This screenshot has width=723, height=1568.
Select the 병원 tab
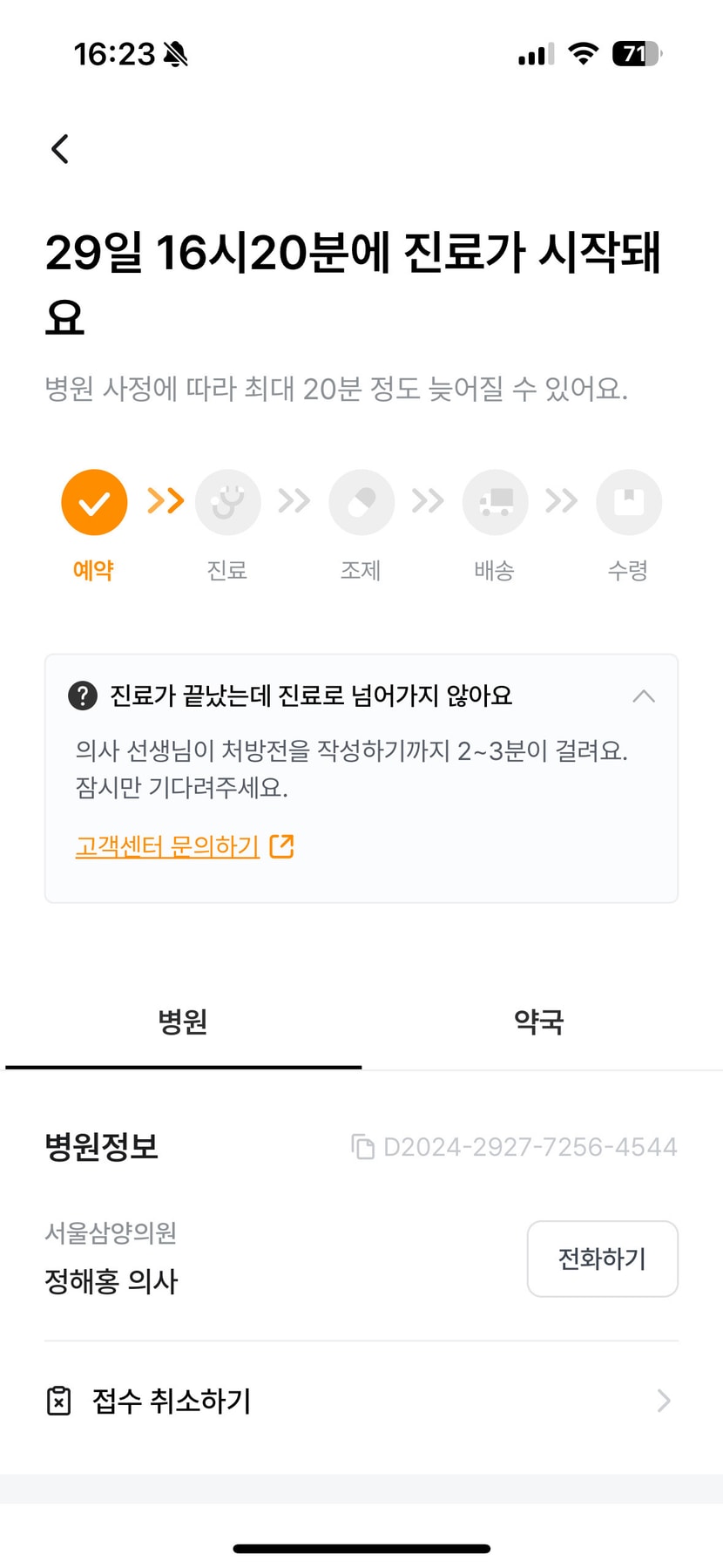click(x=183, y=1022)
